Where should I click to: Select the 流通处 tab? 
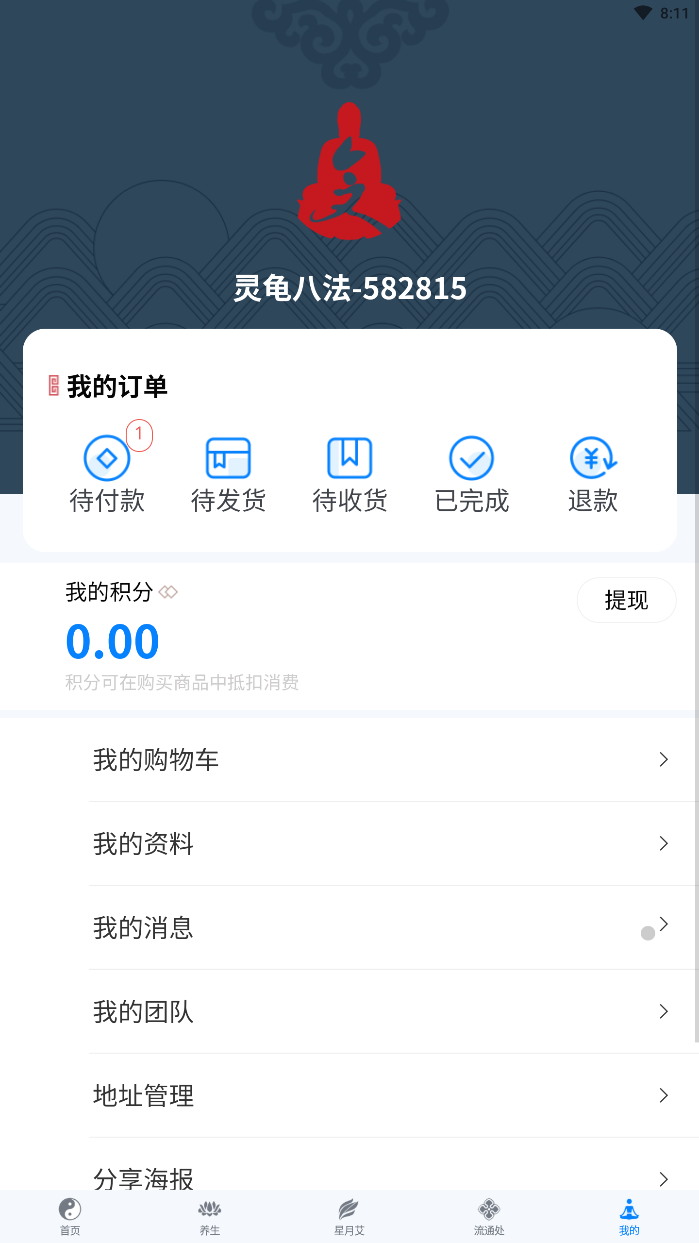pyautogui.click(x=489, y=1216)
